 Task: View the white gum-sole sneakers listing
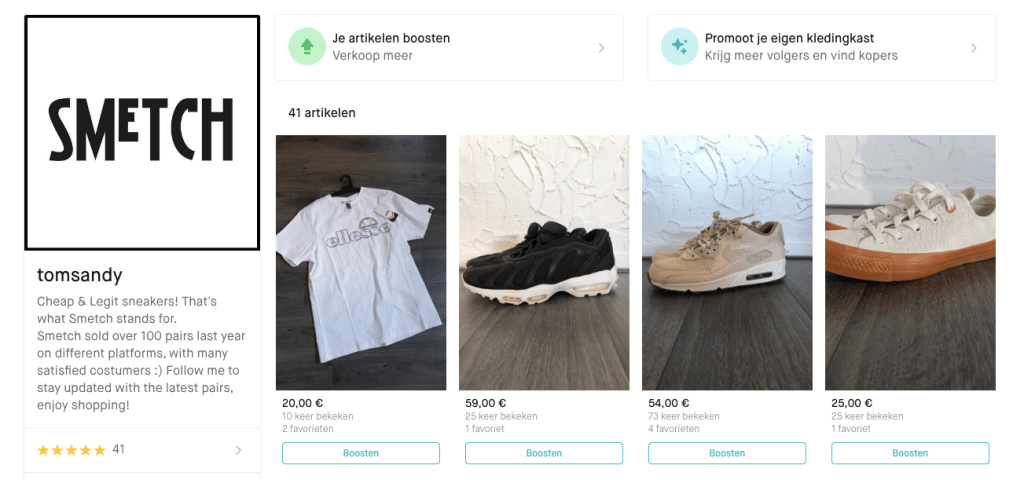910,262
